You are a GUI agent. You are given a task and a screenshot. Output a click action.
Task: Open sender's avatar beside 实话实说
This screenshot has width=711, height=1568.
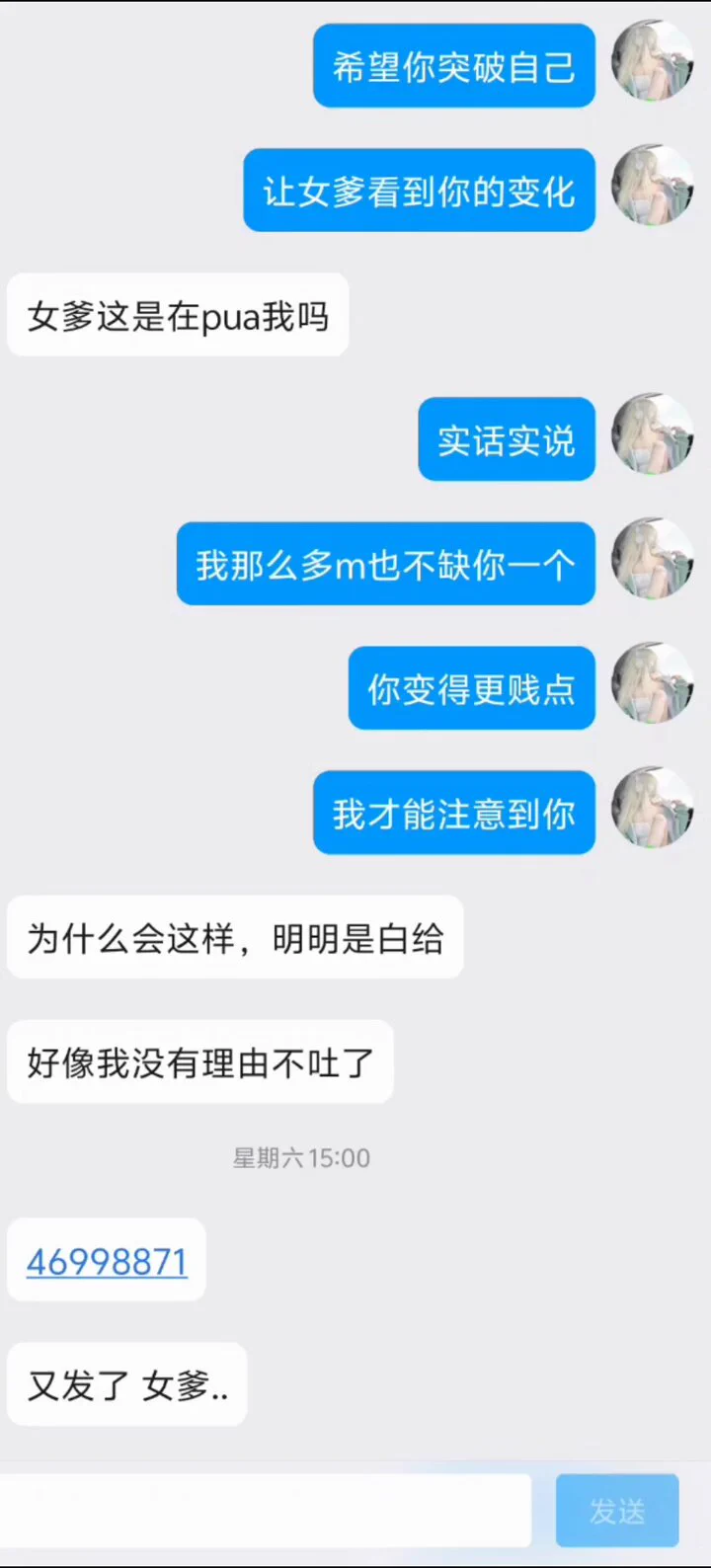[653, 435]
